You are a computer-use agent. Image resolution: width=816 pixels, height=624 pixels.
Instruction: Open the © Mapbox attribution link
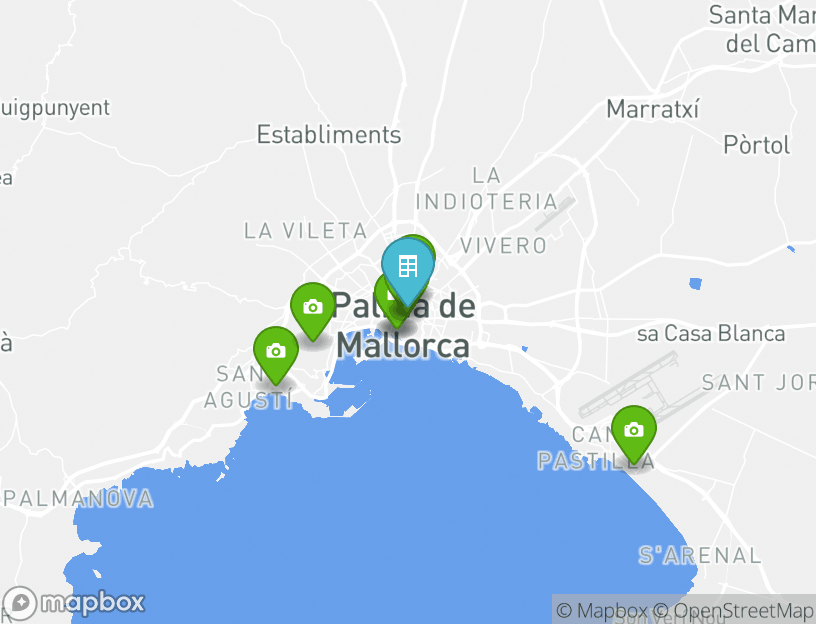click(x=602, y=610)
